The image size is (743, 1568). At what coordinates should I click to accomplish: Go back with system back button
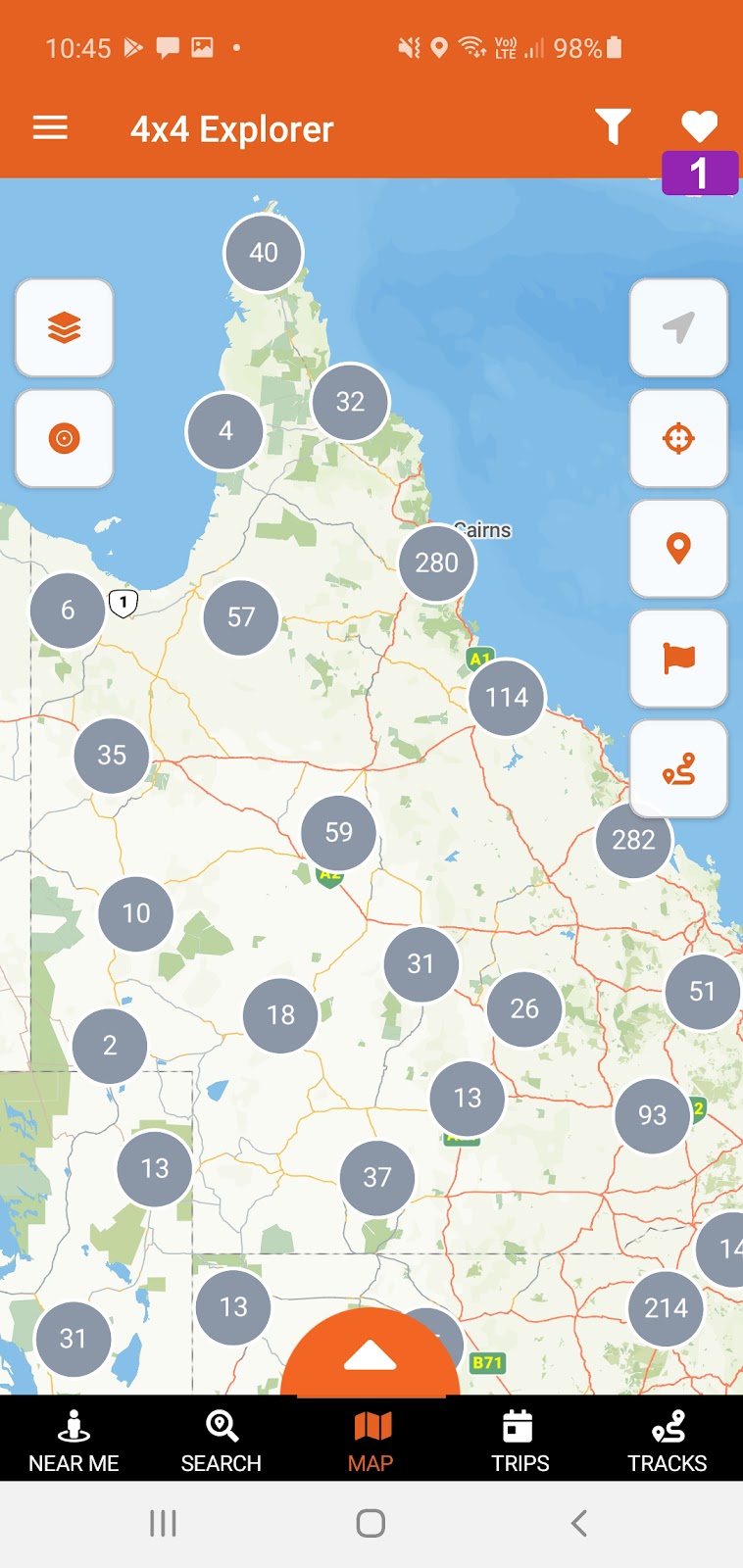pyautogui.click(x=578, y=1523)
